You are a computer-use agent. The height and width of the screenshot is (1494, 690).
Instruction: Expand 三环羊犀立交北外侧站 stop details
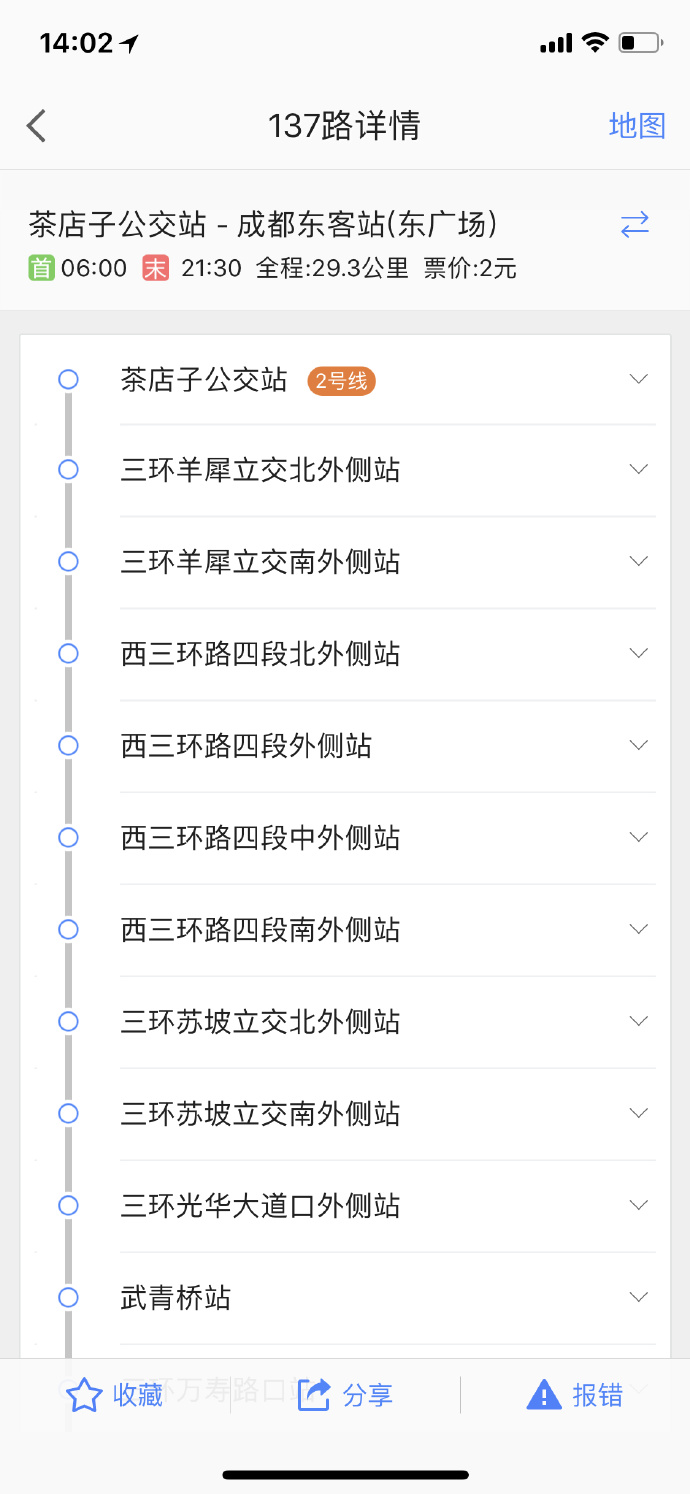pos(345,470)
